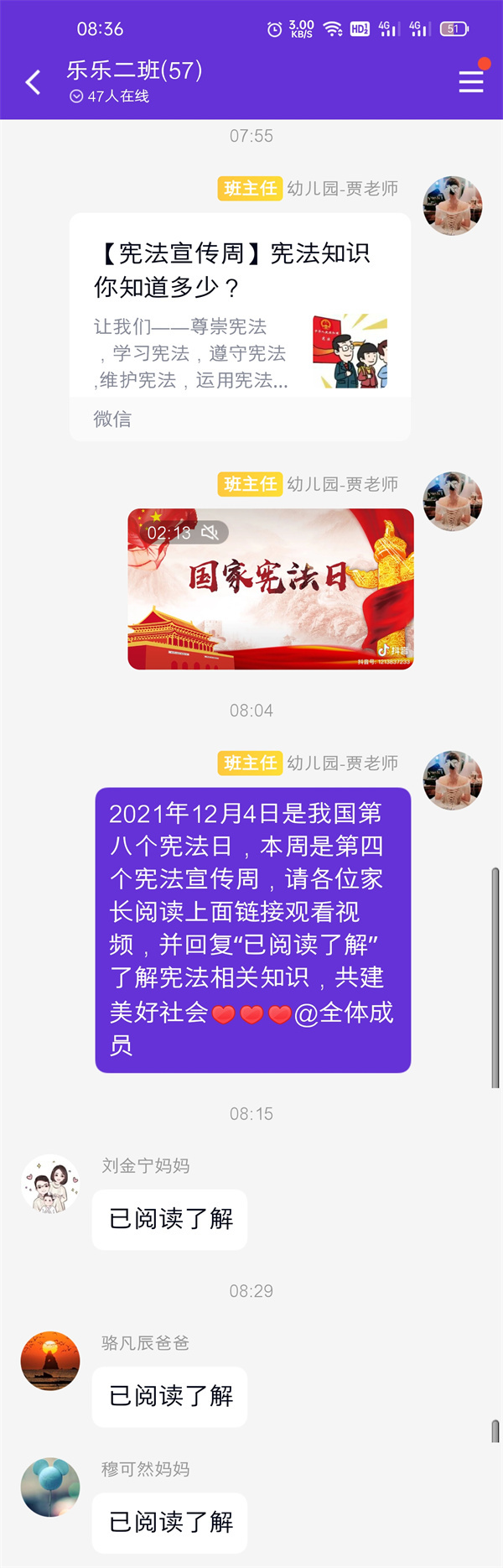Play the 国家宪法日 video

pos(270,589)
